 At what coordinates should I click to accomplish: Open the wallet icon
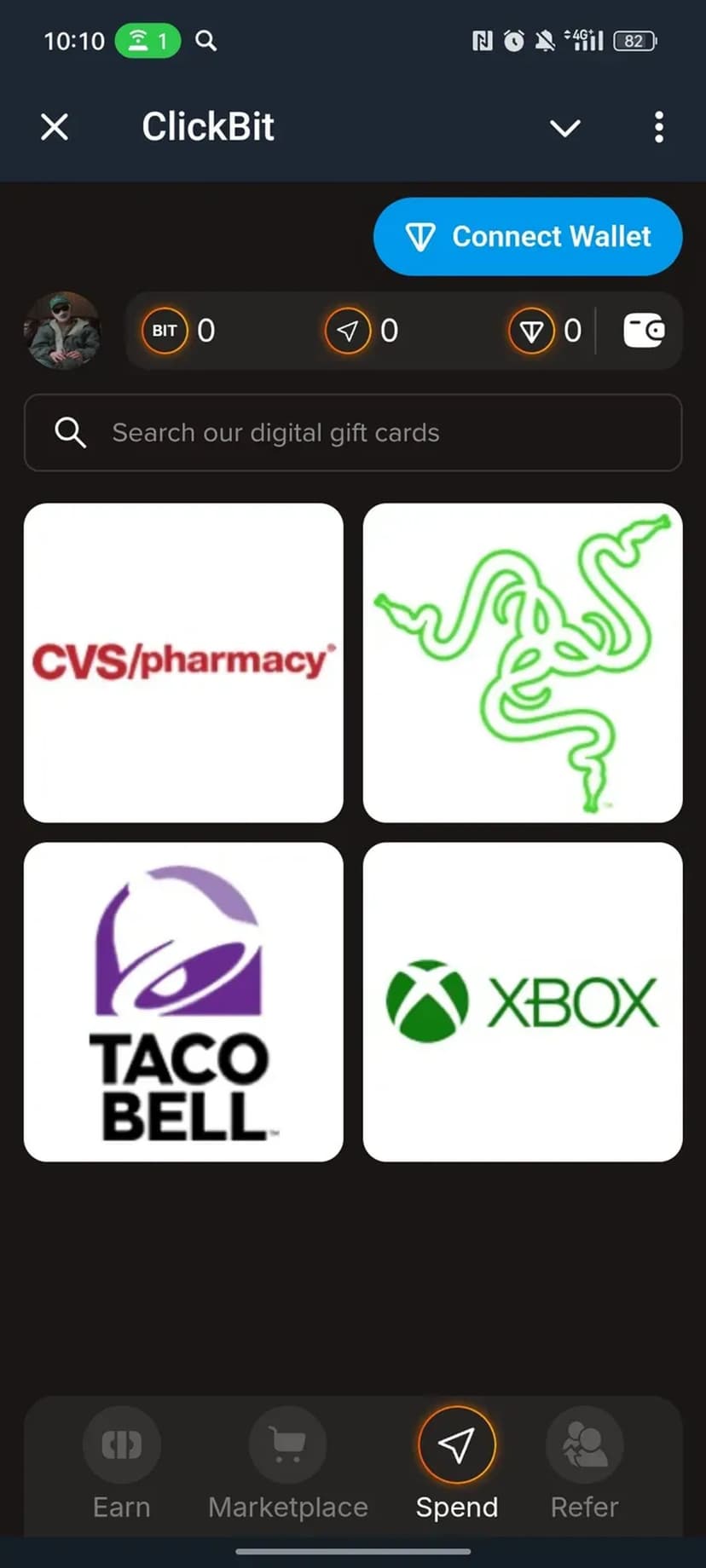tap(644, 331)
